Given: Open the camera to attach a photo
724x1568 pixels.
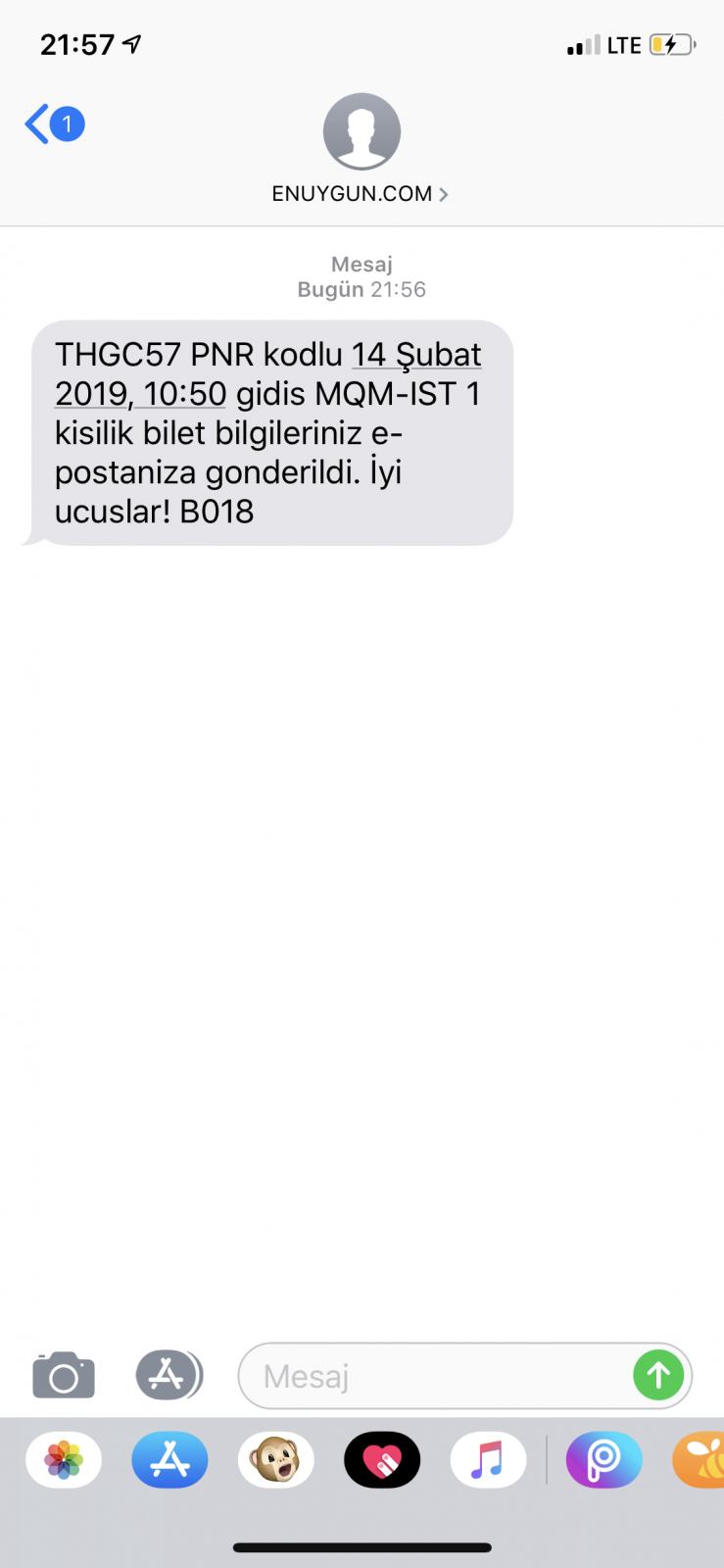Looking at the screenshot, I should tap(64, 1375).
